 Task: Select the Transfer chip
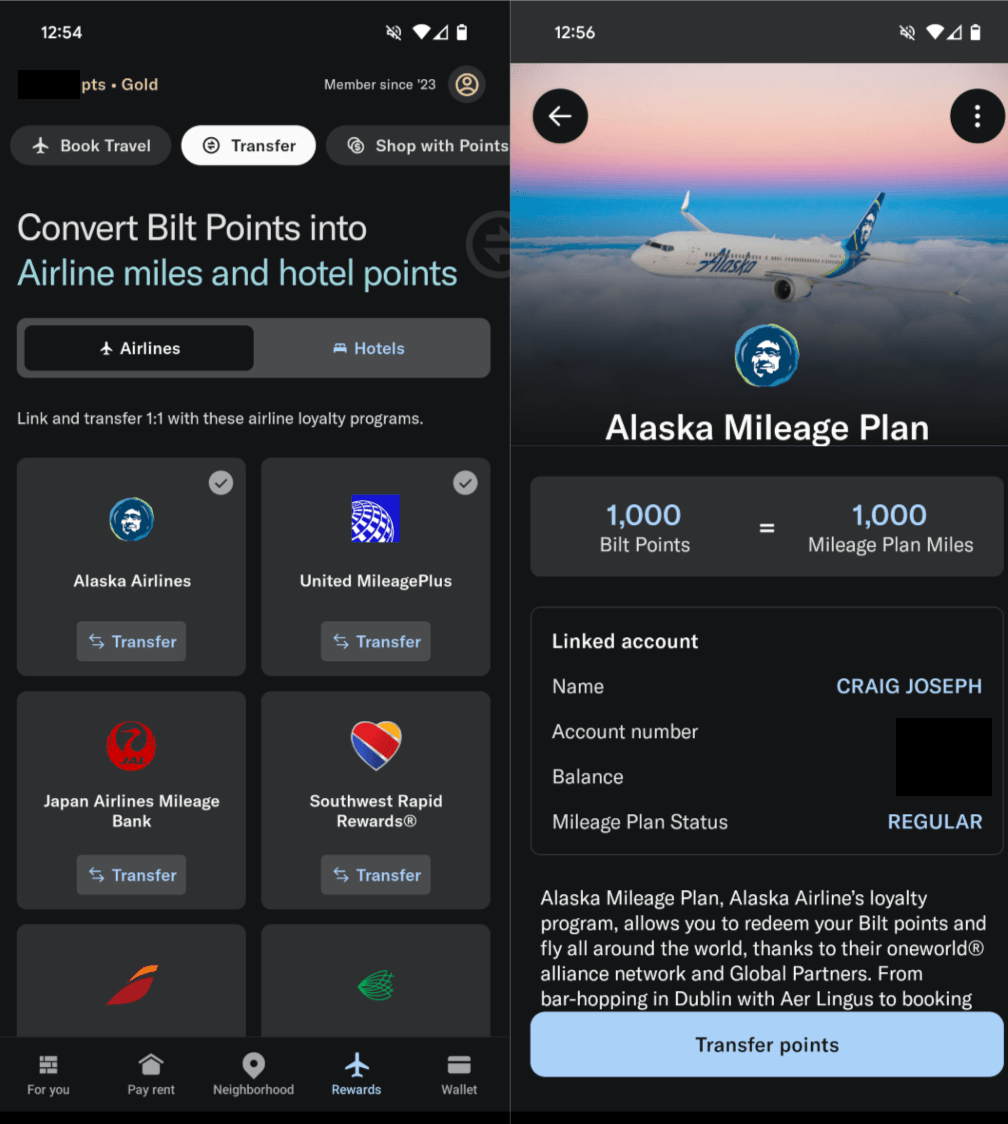click(x=248, y=146)
